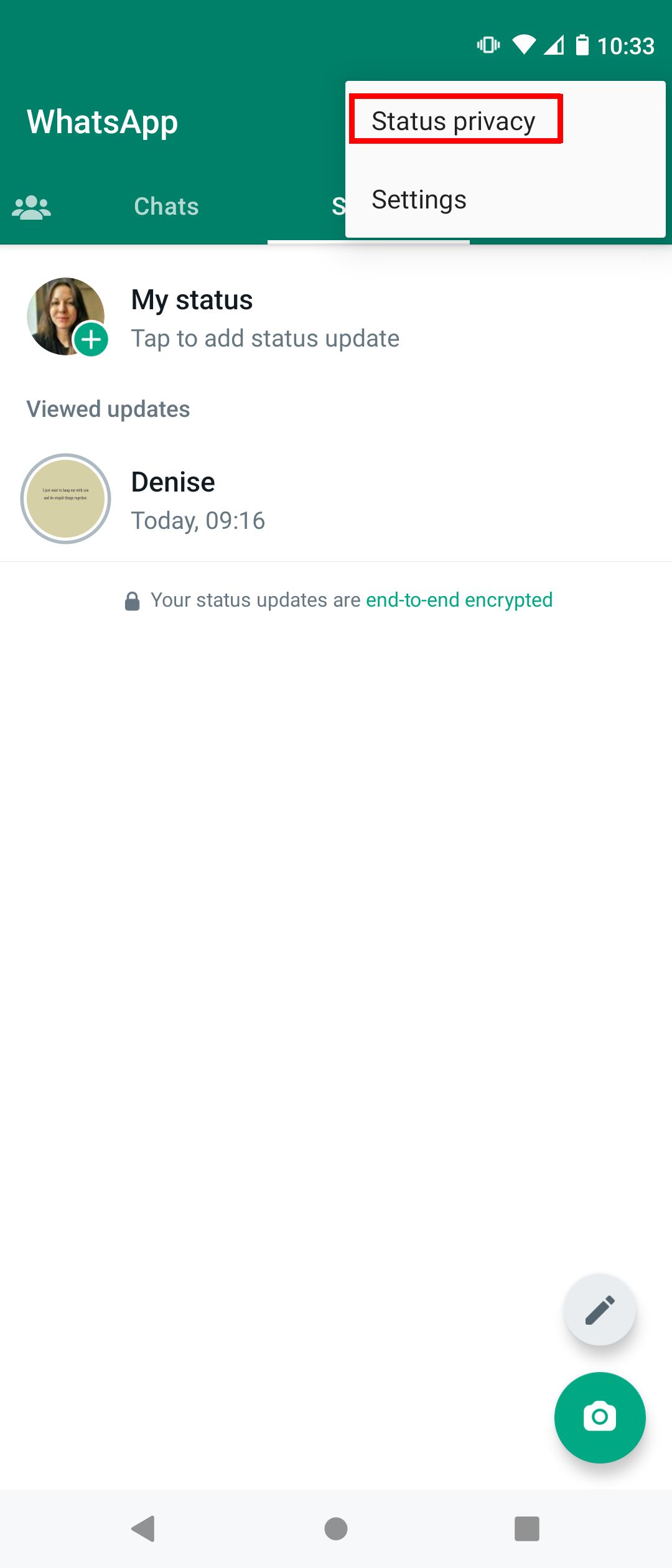Select Status privacy from the menu
The width and height of the screenshot is (672, 1568).
pos(454,120)
